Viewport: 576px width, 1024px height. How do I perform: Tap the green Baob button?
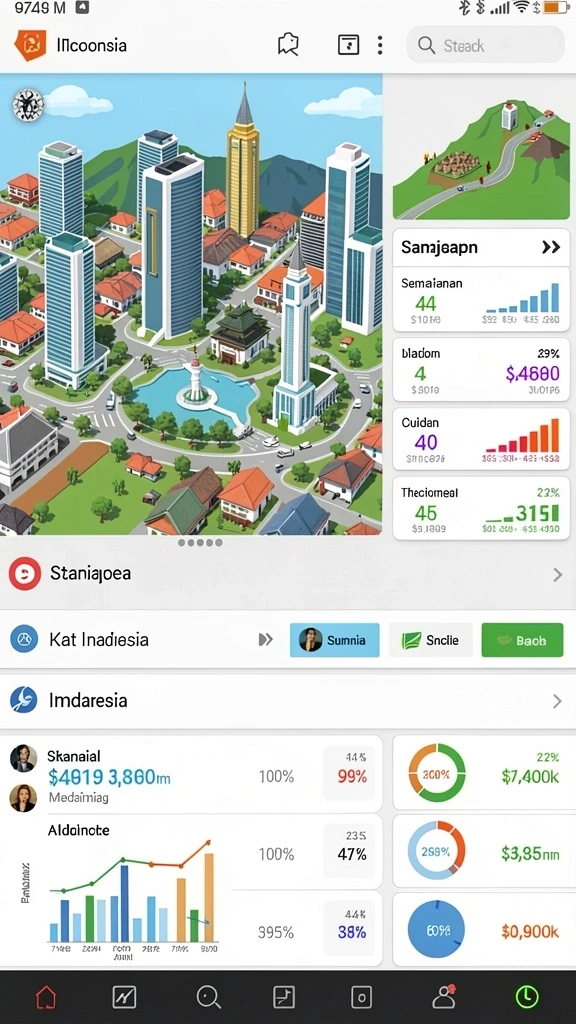522,640
